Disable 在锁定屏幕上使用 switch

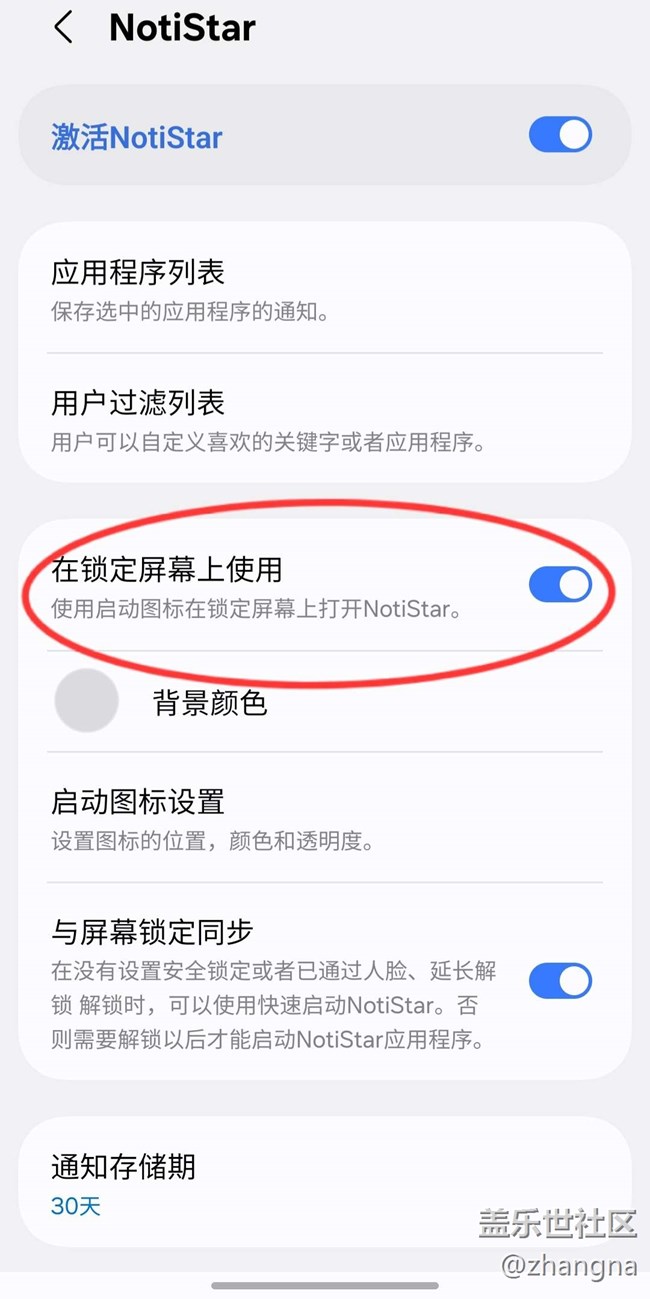point(560,585)
